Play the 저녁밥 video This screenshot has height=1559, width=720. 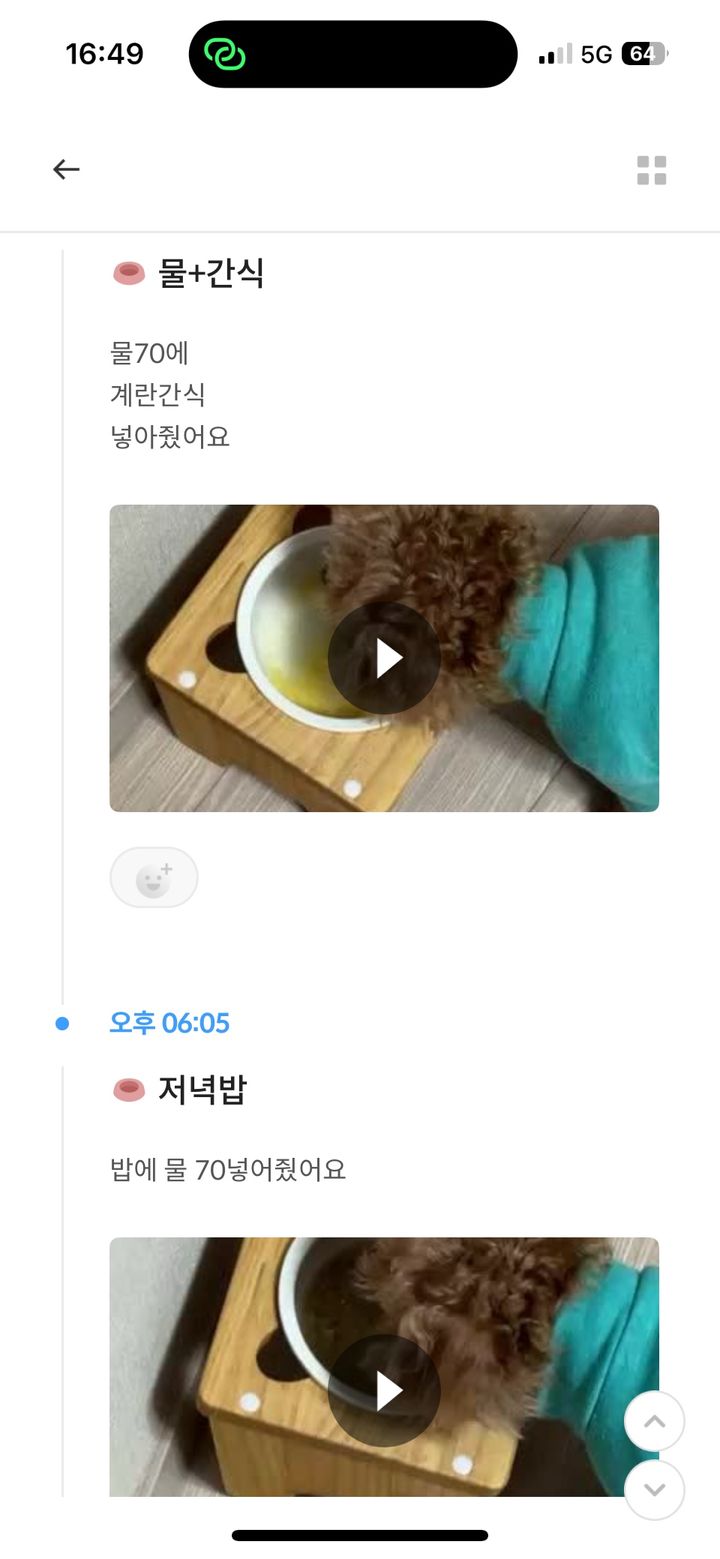384,1390
